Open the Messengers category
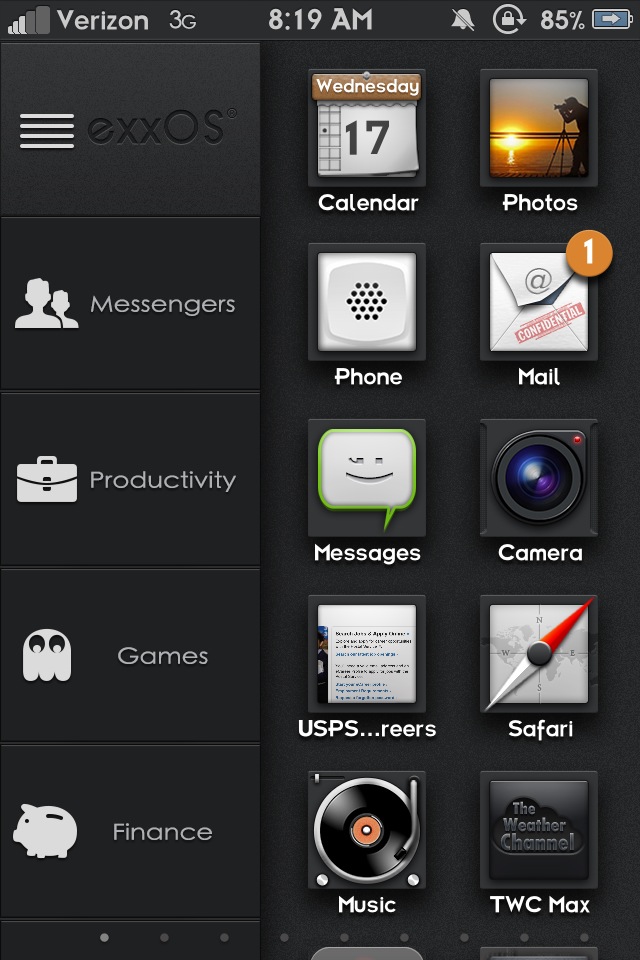640x960 pixels. click(130, 304)
